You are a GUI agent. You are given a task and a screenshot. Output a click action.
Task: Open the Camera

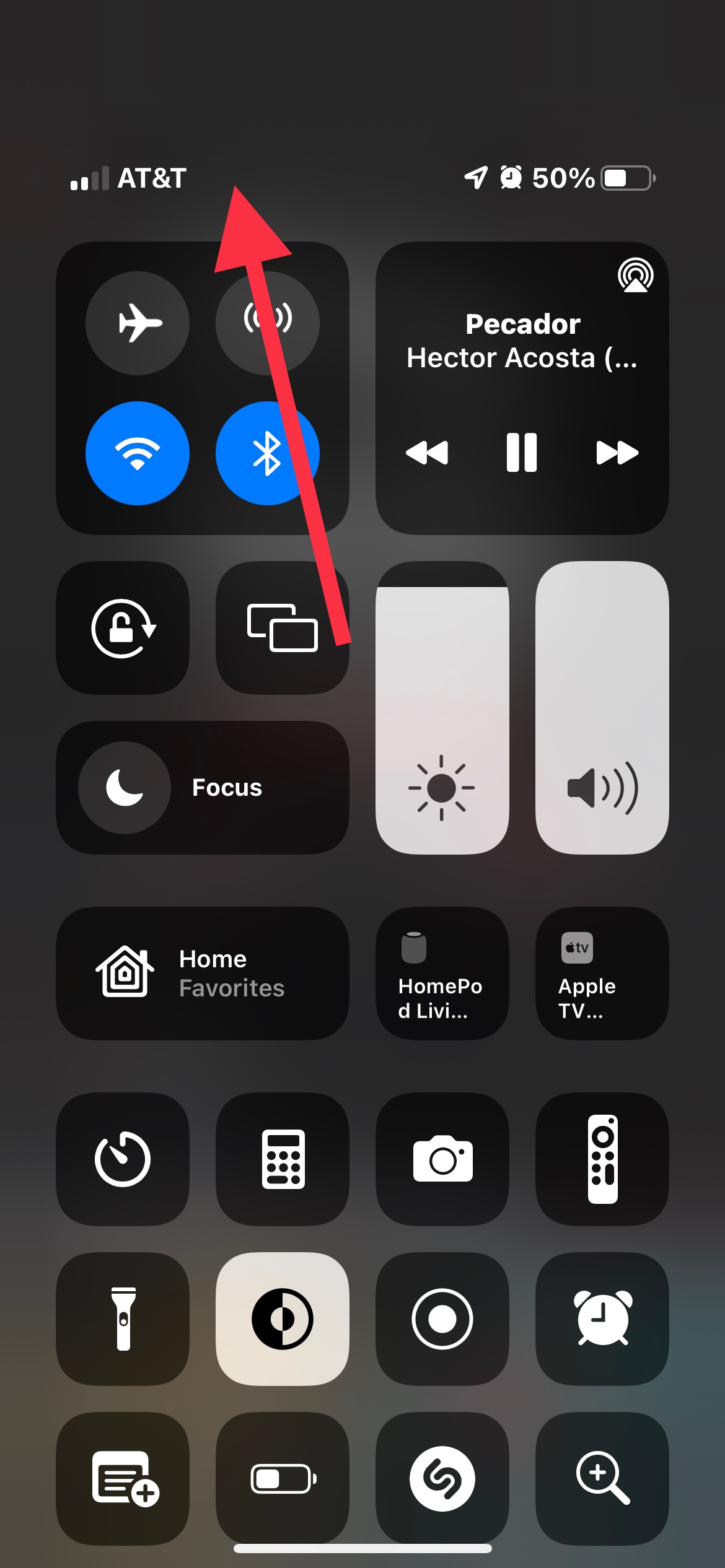(442, 1159)
